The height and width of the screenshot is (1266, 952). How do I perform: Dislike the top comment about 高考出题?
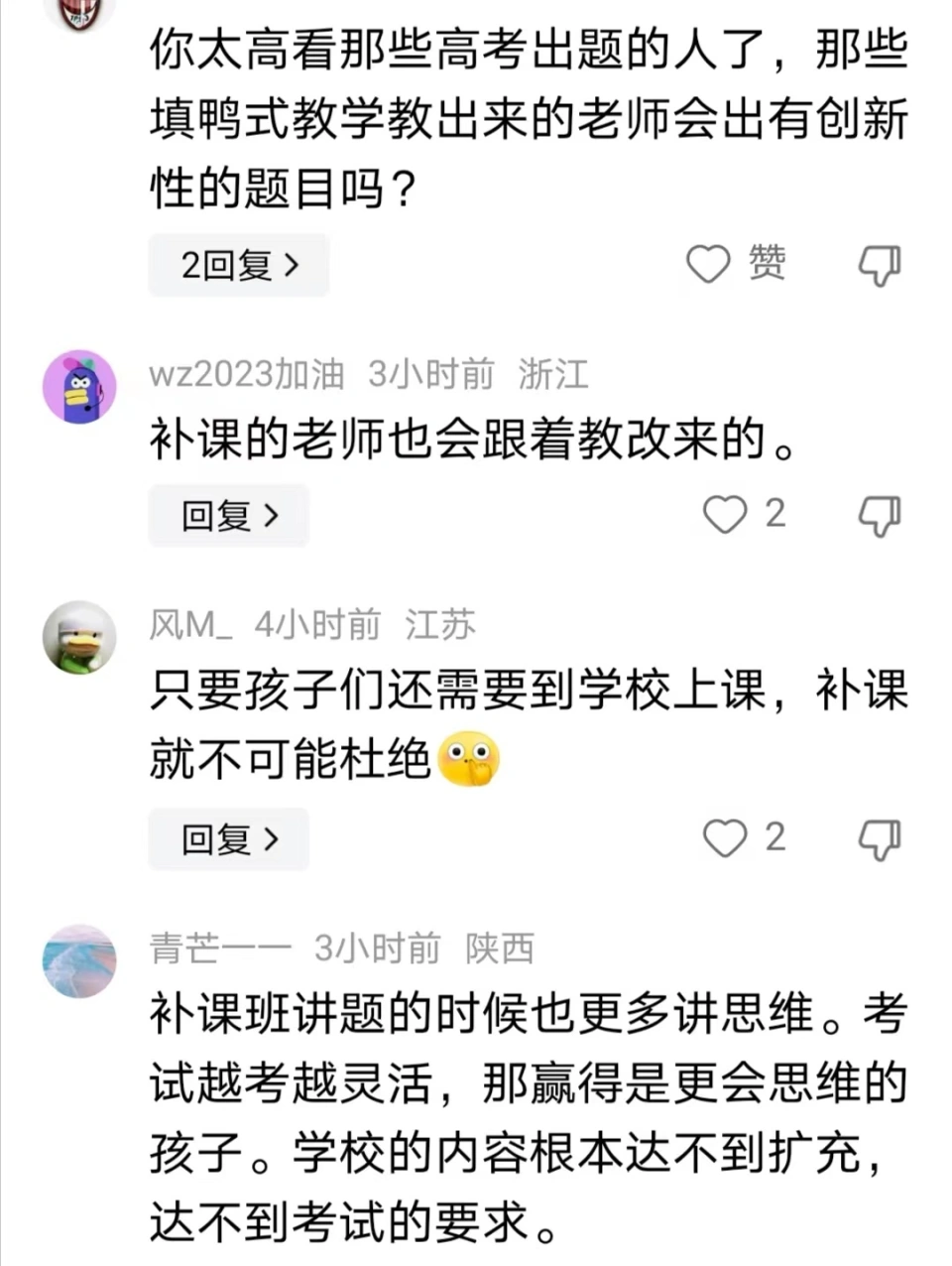pyautogui.click(x=879, y=265)
